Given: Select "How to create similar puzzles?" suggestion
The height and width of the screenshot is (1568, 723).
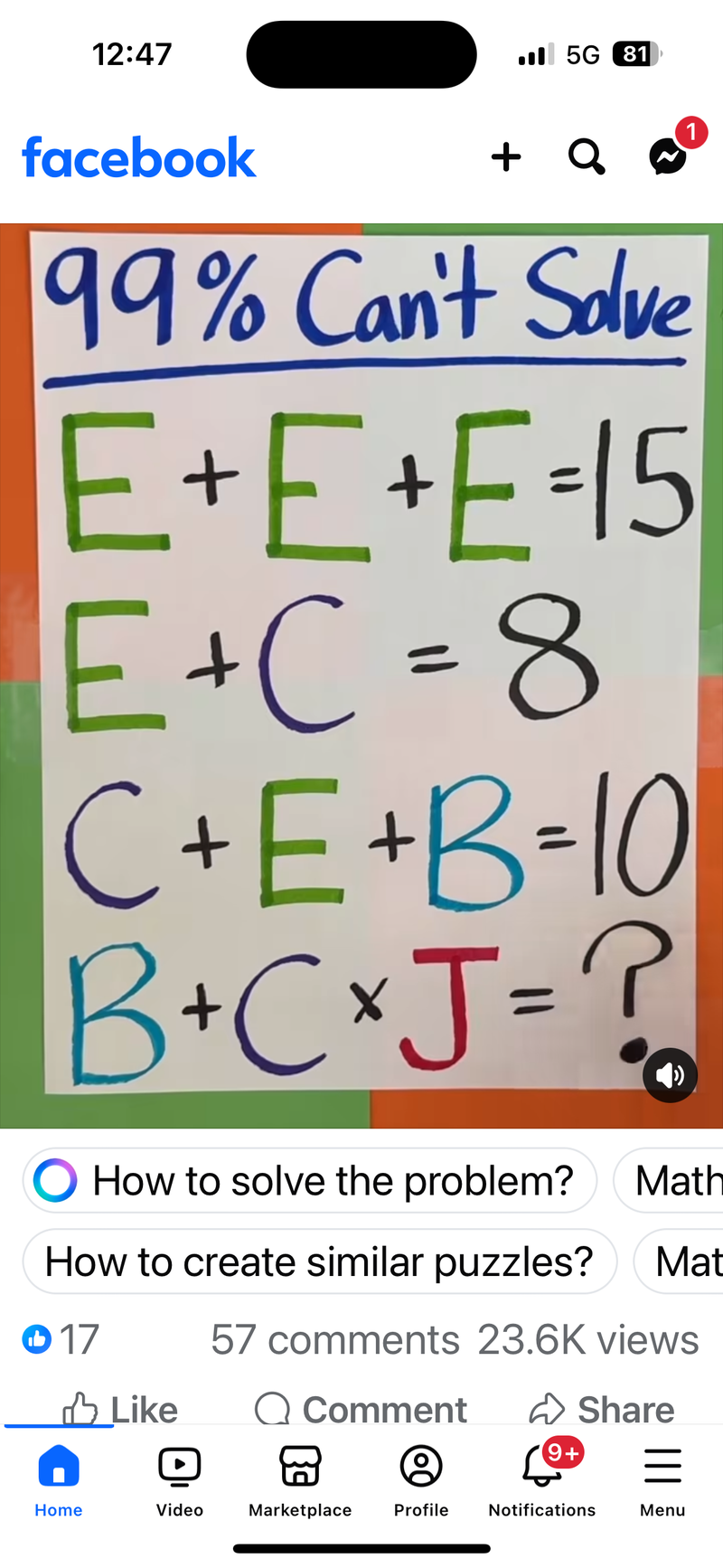Looking at the screenshot, I should (x=319, y=1261).
